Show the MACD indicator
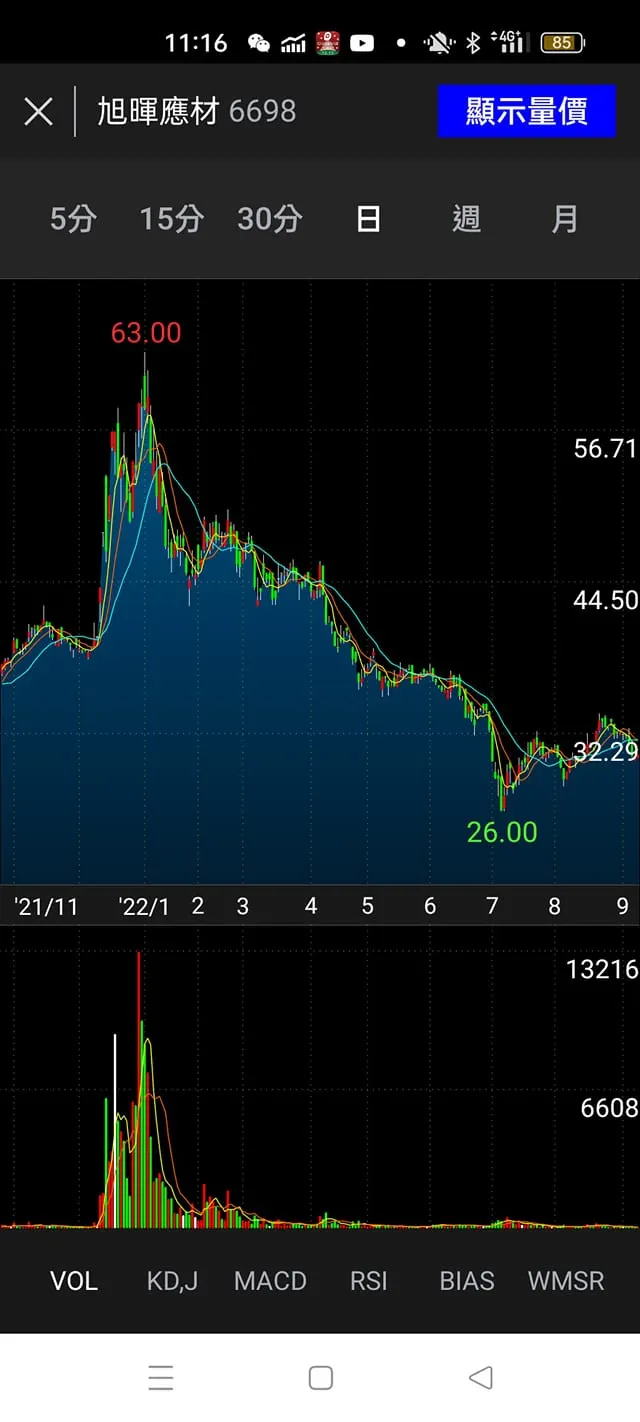This screenshot has width=640, height=1422. coord(270,1281)
